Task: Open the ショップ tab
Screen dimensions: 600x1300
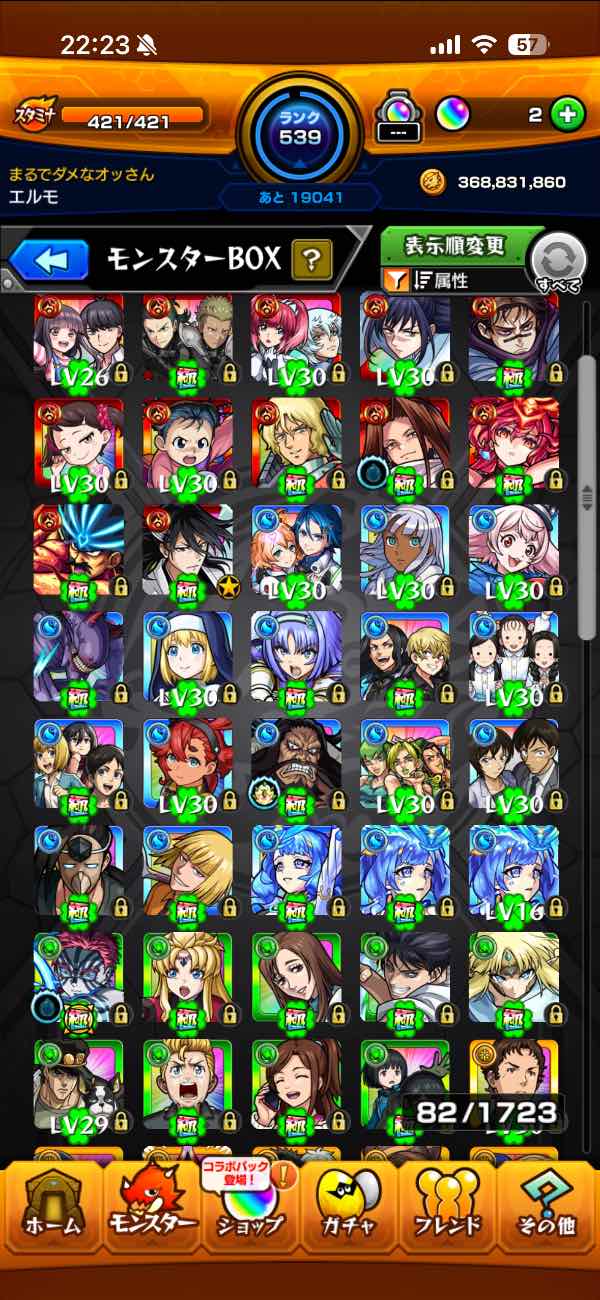Action: click(250, 1212)
